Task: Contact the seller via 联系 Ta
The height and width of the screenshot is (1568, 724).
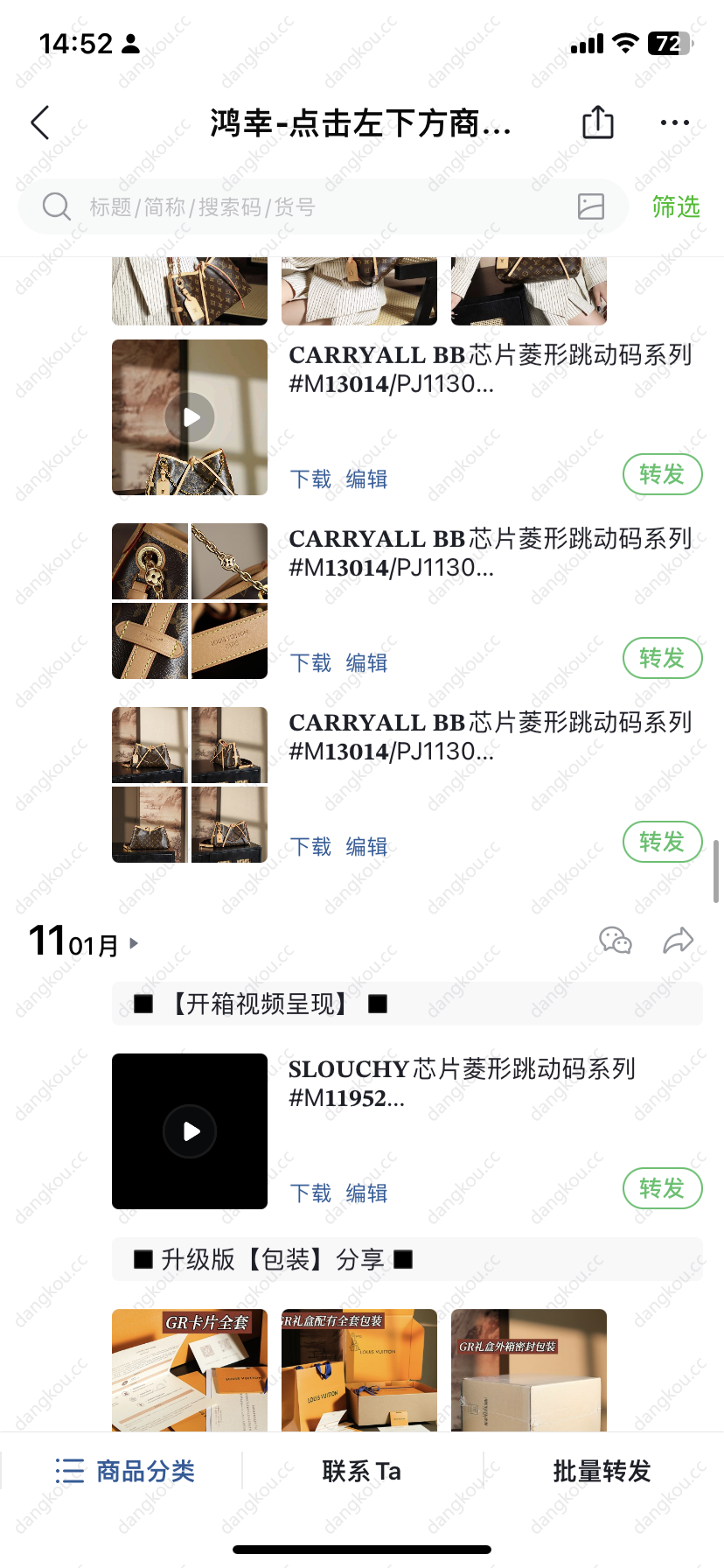Action: [361, 1471]
